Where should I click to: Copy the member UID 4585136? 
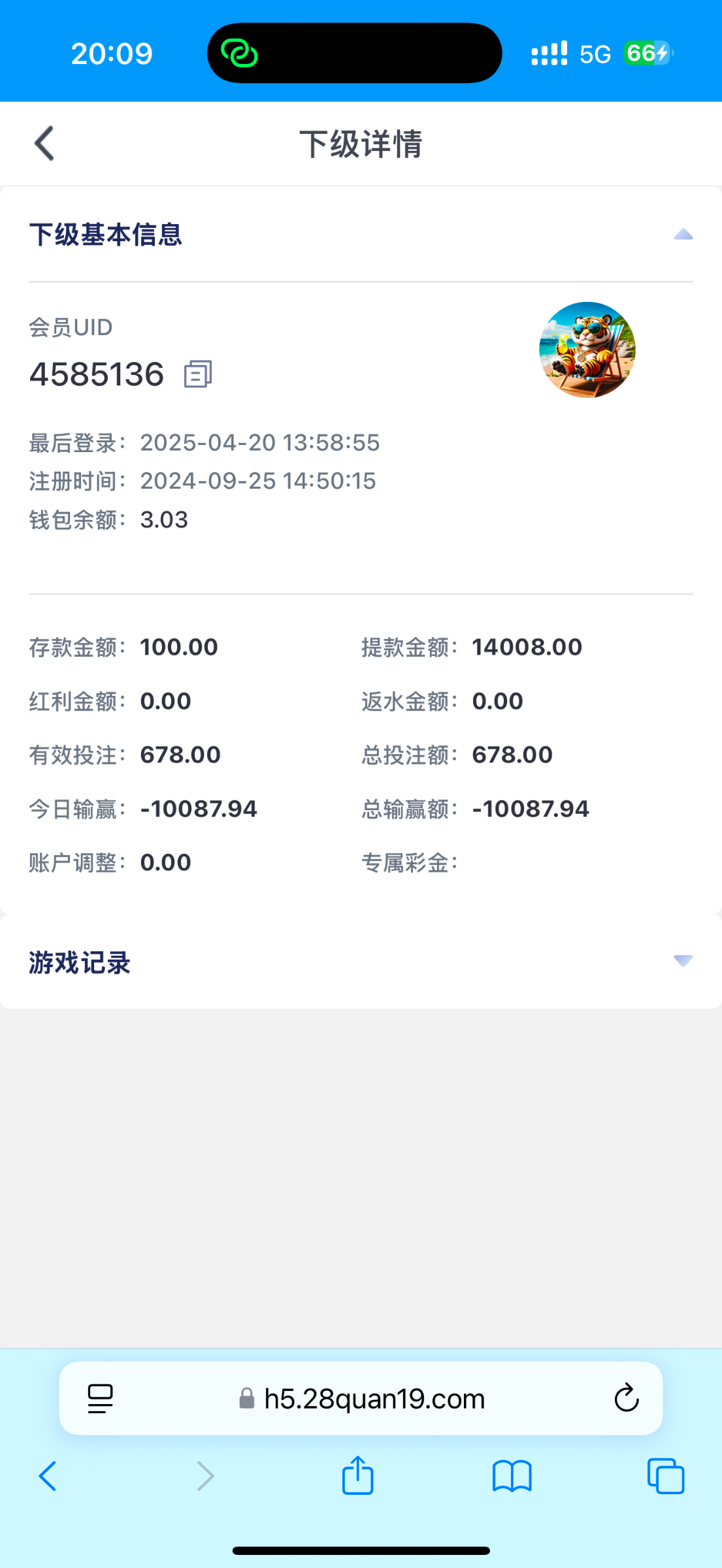pyautogui.click(x=198, y=374)
